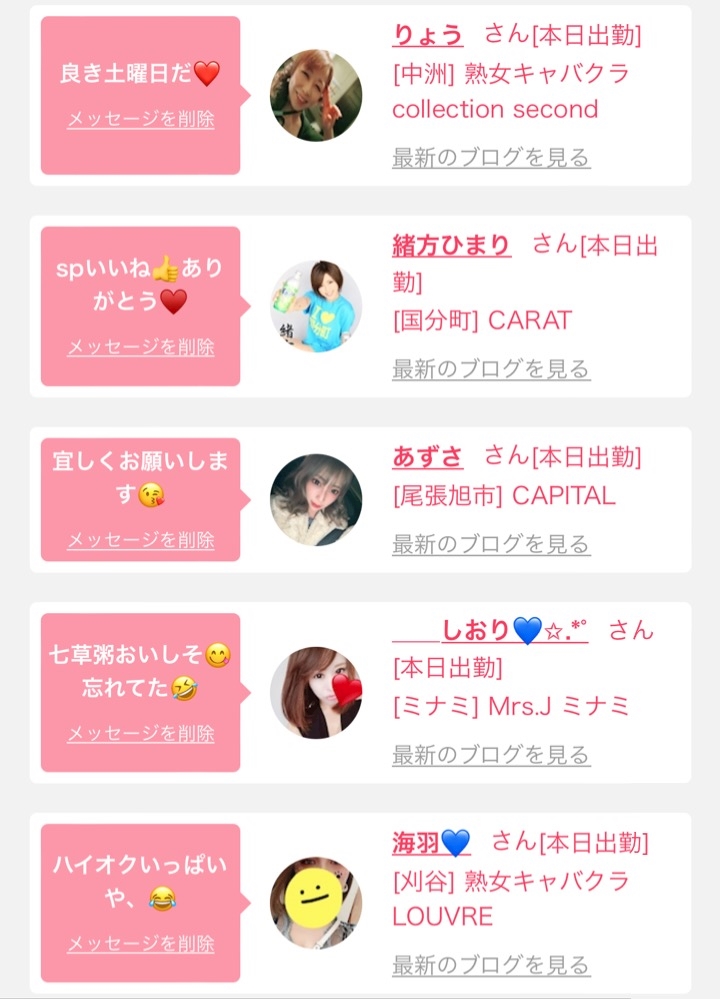
Task: Delete the message sent to しおり
Action: click(141, 733)
